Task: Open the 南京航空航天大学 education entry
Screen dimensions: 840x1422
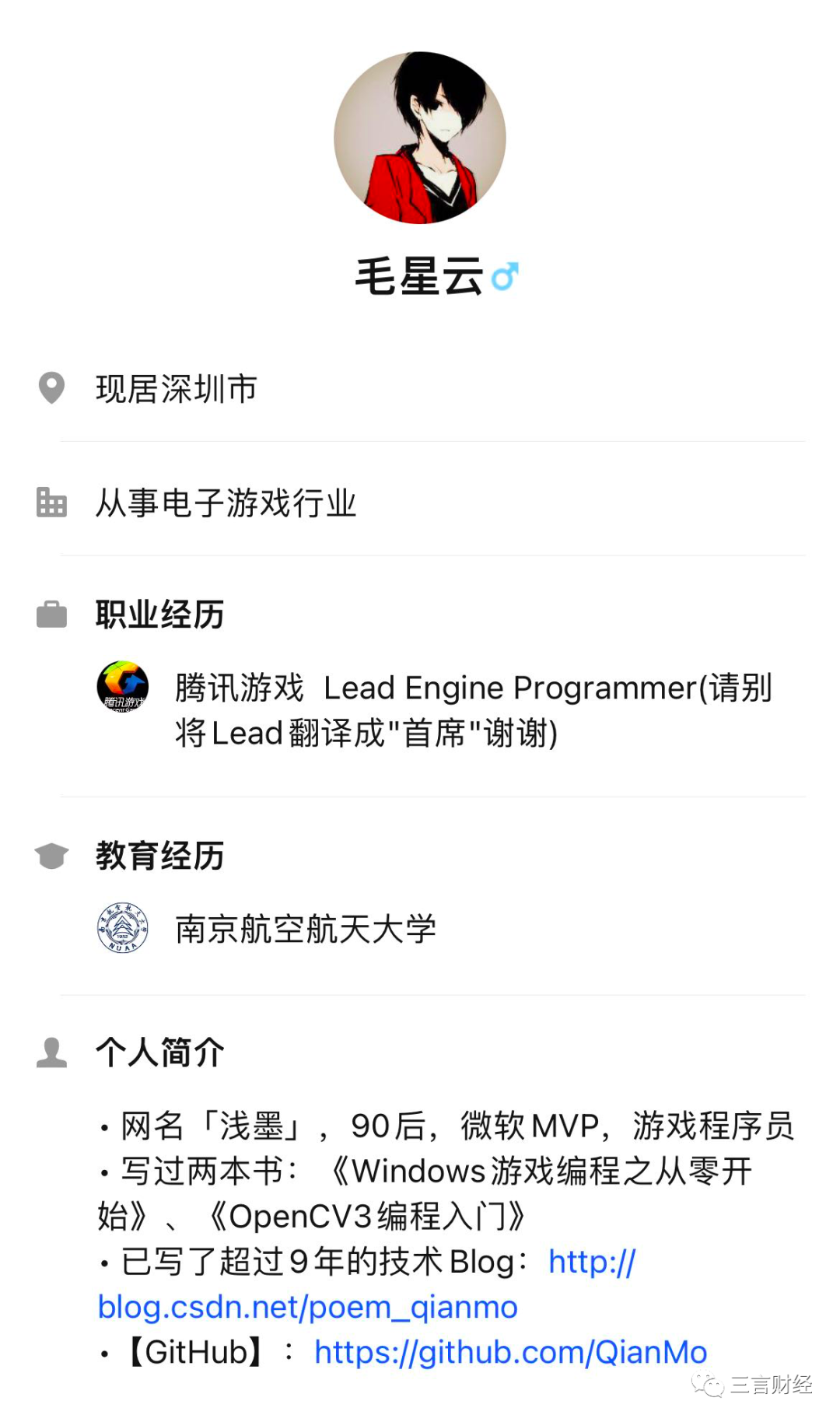Action: (x=306, y=929)
